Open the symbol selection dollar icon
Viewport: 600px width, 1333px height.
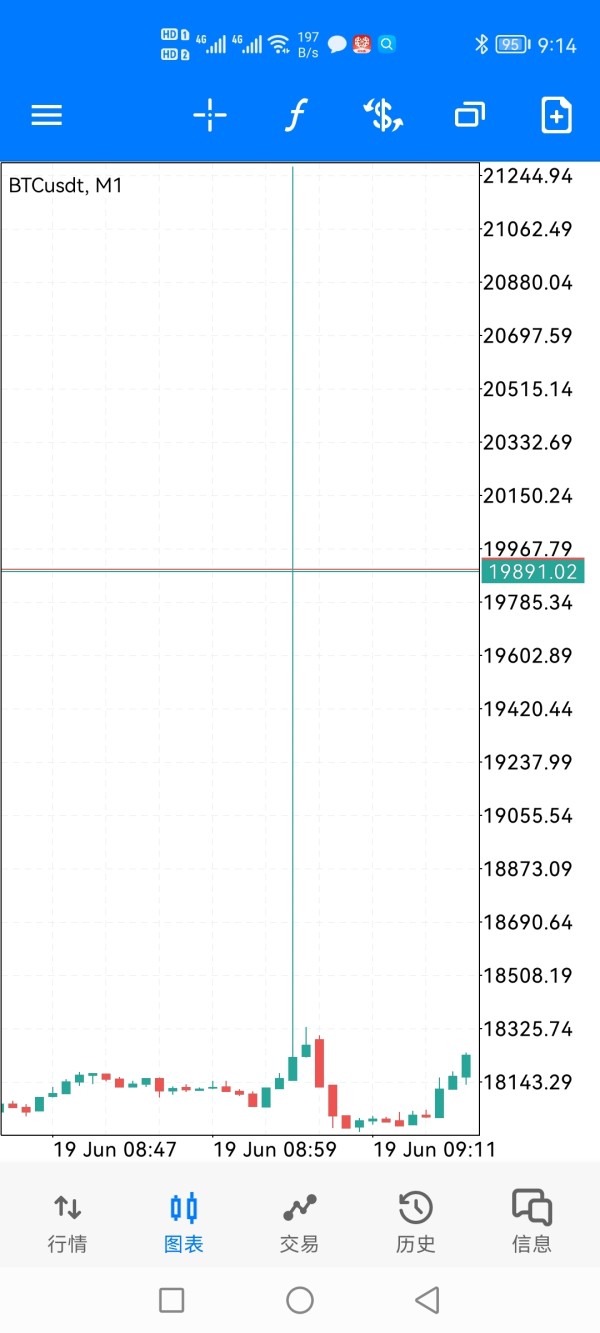[382, 116]
